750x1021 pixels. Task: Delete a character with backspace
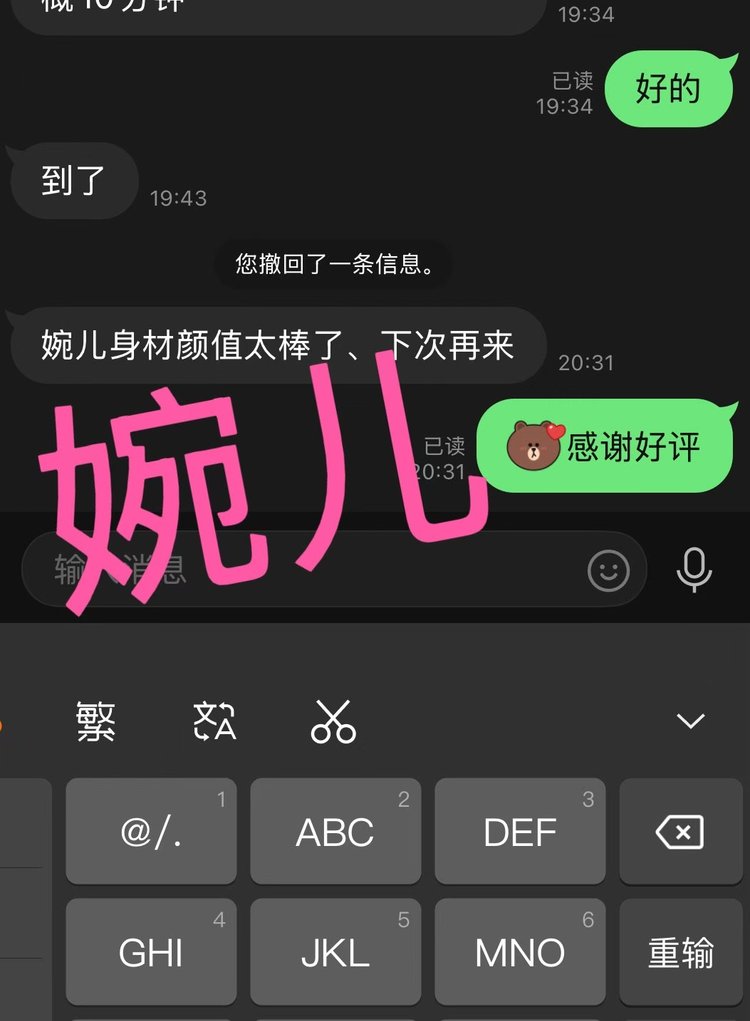(x=680, y=832)
